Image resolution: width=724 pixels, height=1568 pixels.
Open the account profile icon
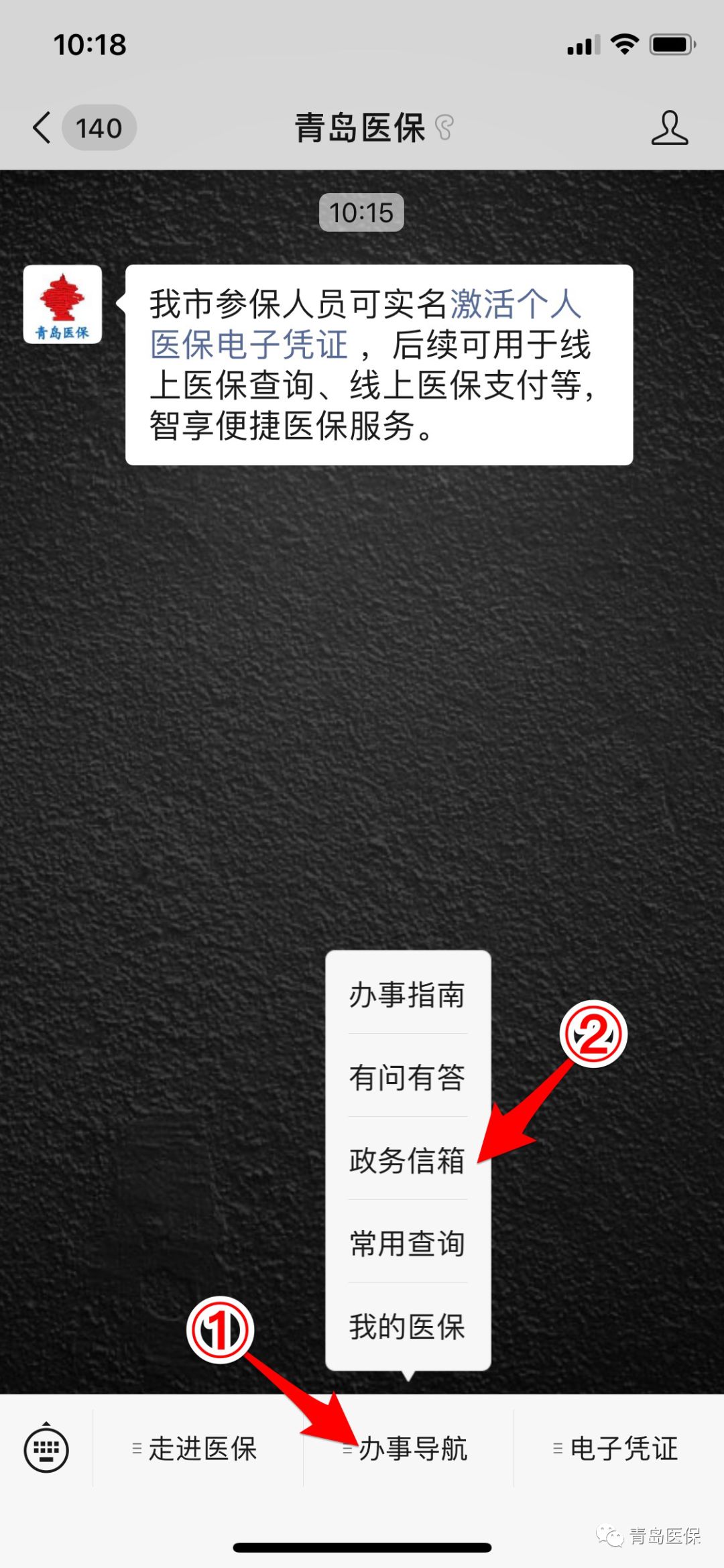point(669,127)
